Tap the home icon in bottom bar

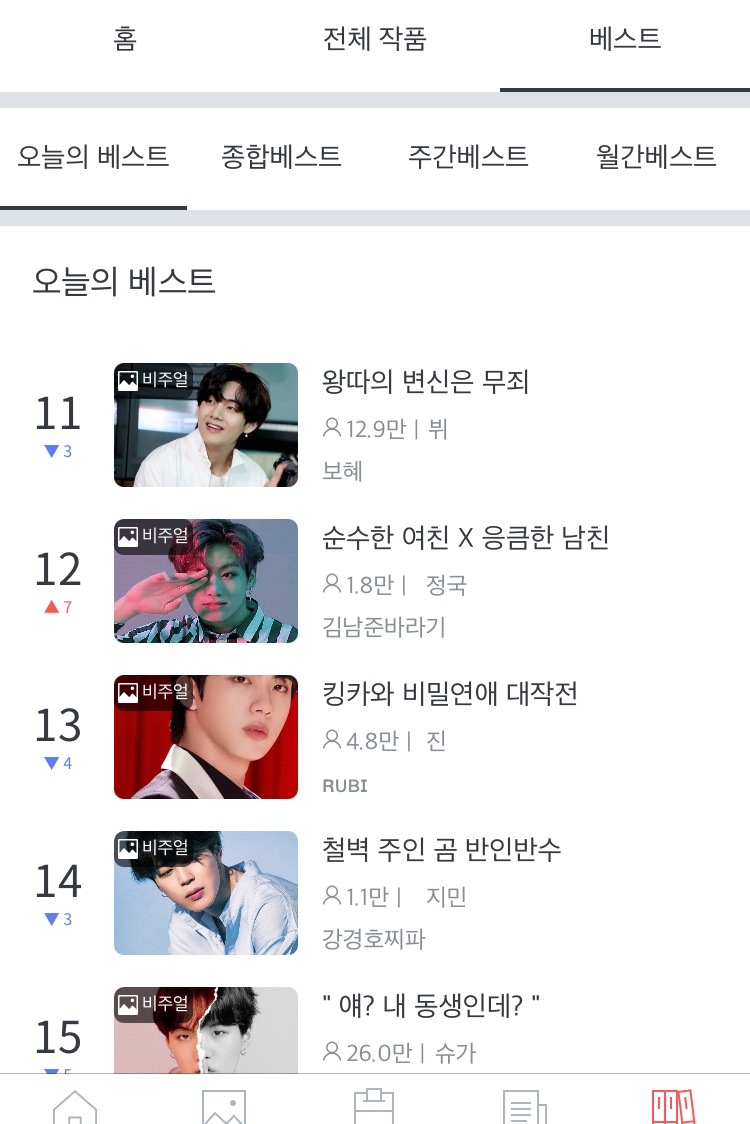(x=75, y=1105)
